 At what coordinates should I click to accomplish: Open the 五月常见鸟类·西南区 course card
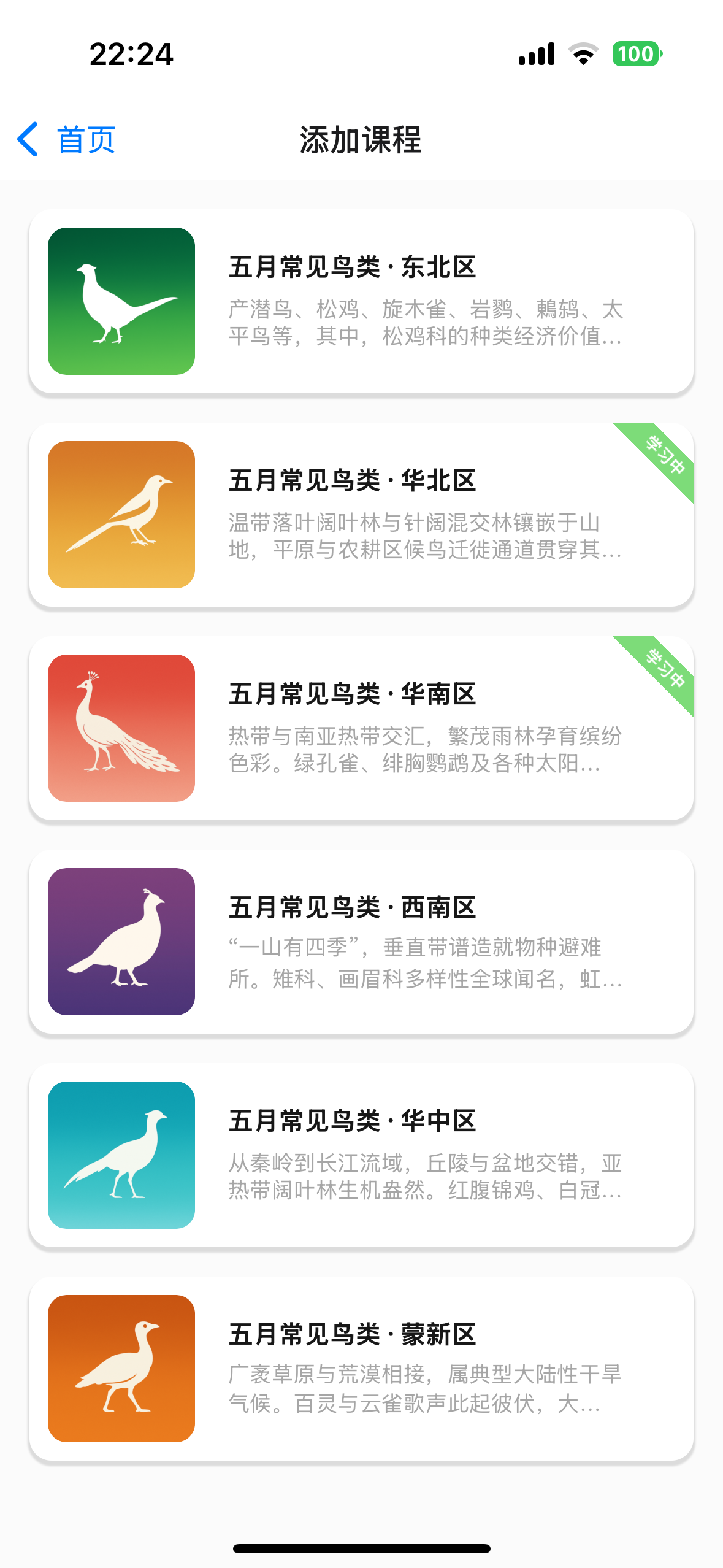coord(361,942)
